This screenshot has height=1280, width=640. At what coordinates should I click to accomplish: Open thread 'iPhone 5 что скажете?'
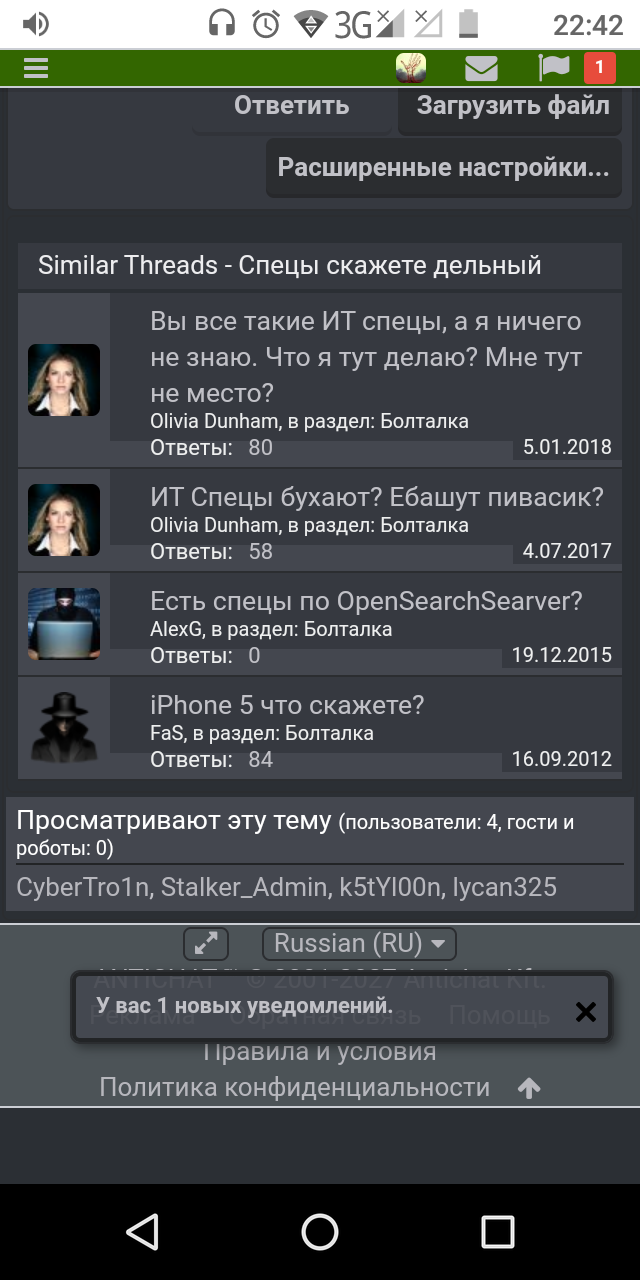287,705
